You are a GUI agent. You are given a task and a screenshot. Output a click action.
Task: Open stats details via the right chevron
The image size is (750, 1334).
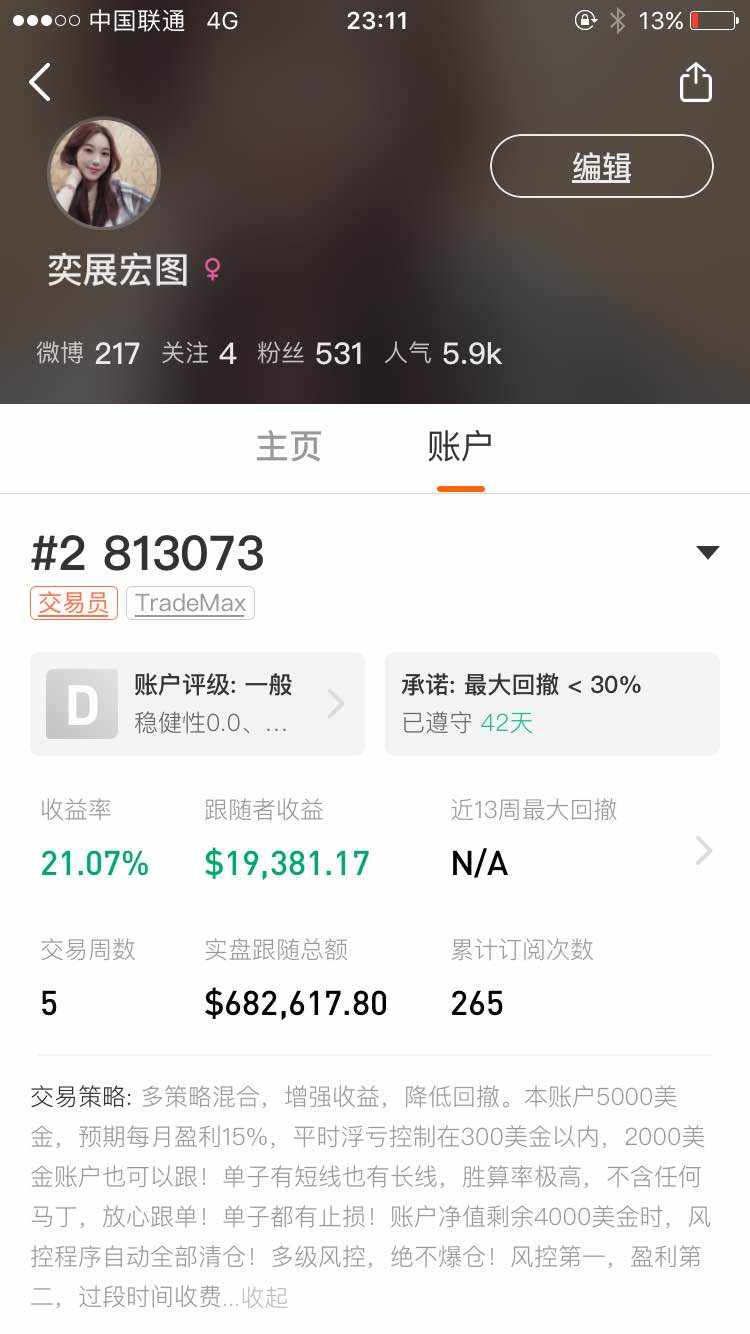(x=704, y=851)
